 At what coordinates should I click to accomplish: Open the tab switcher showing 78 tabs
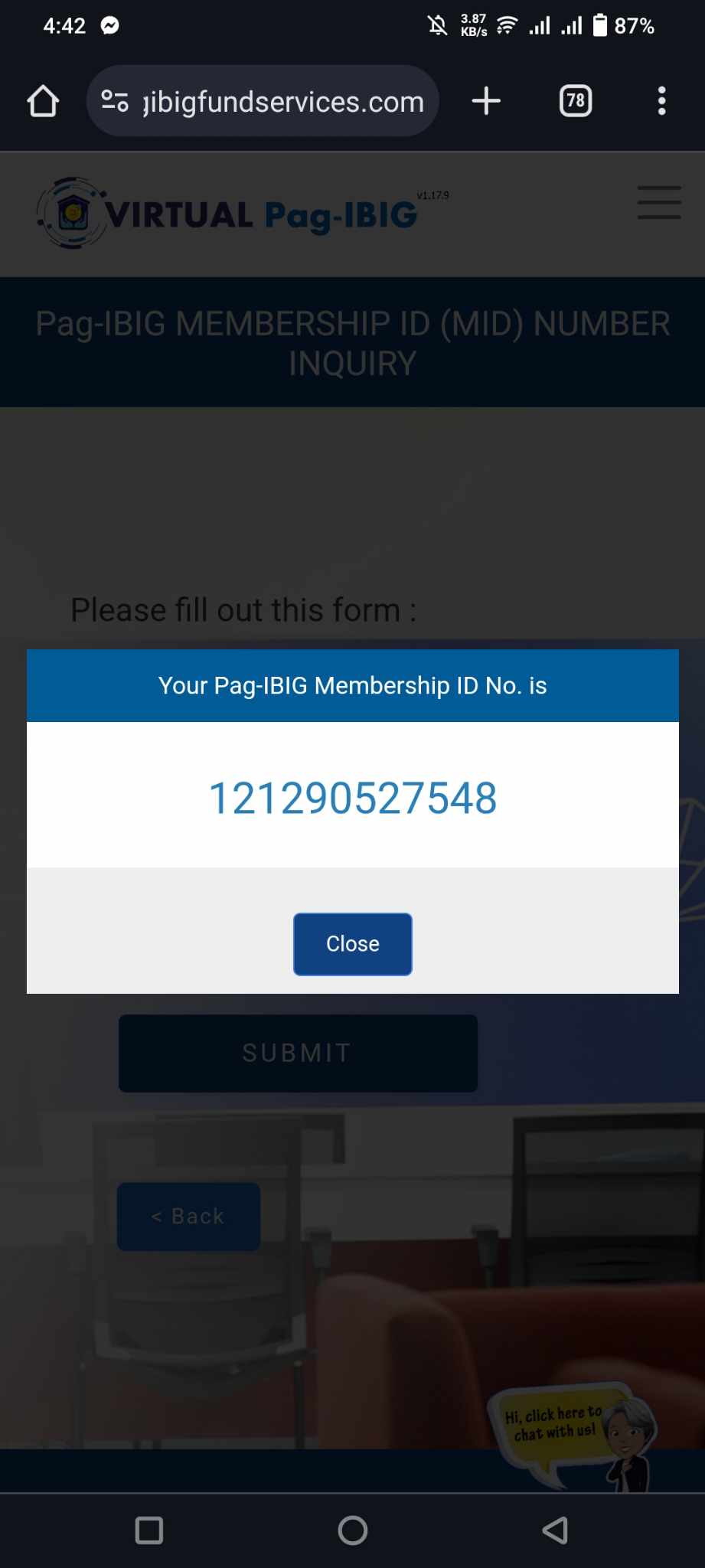pos(576,101)
